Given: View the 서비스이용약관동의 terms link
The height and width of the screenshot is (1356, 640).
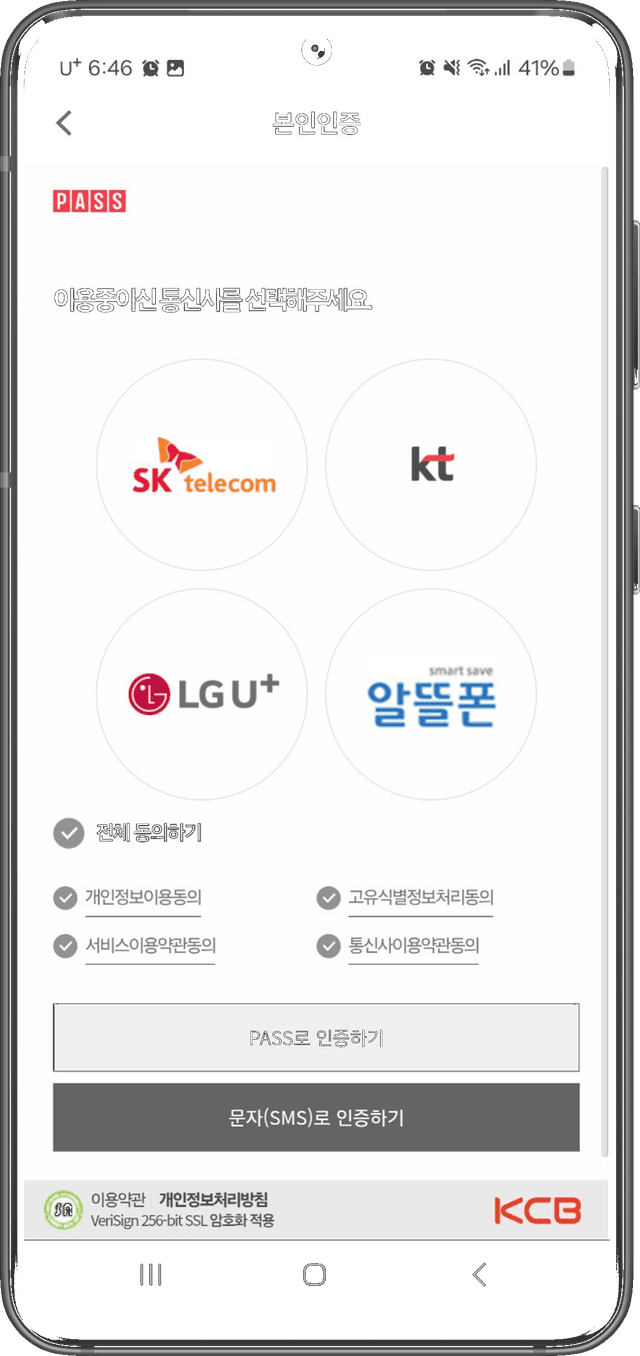Looking at the screenshot, I should (150, 945).
